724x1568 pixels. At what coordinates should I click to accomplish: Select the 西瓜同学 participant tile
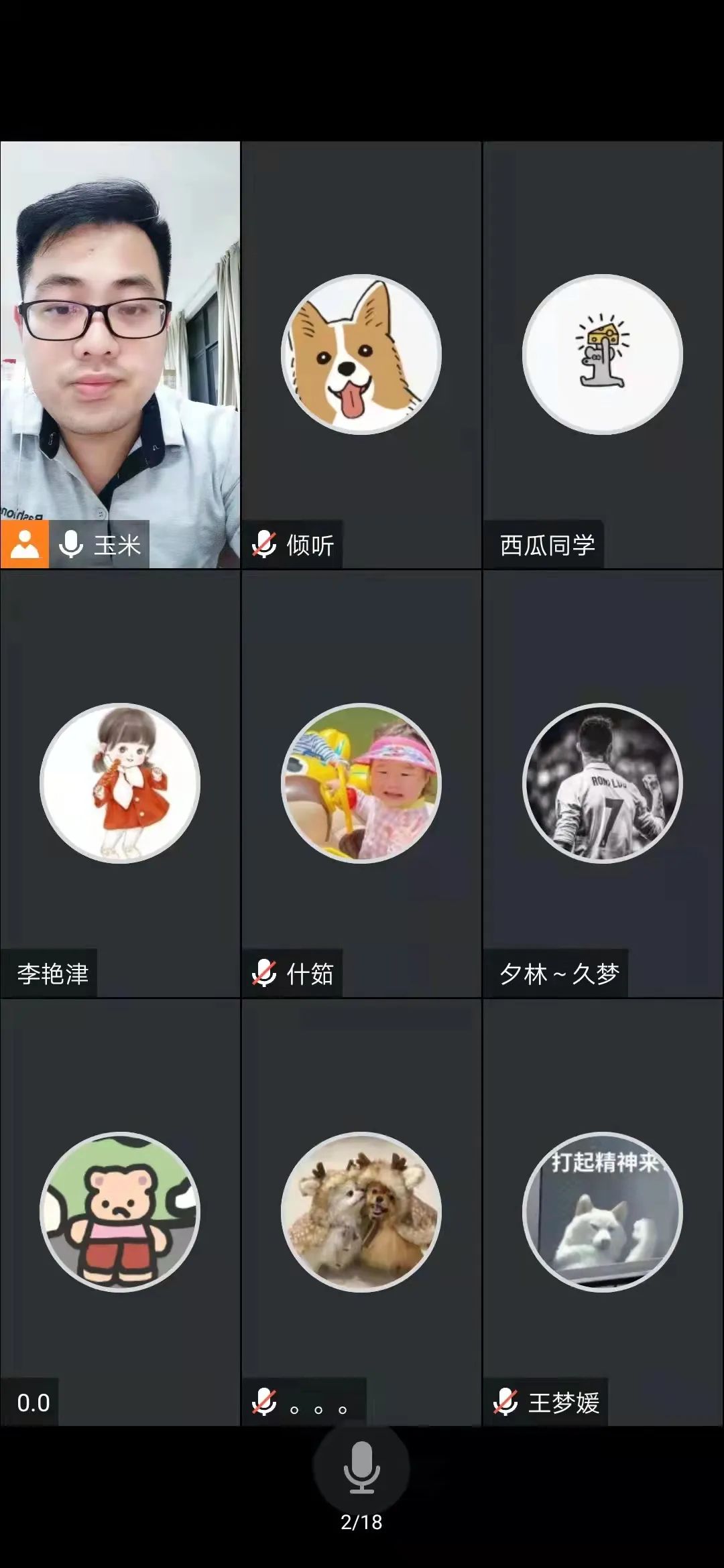pos(603,354)
